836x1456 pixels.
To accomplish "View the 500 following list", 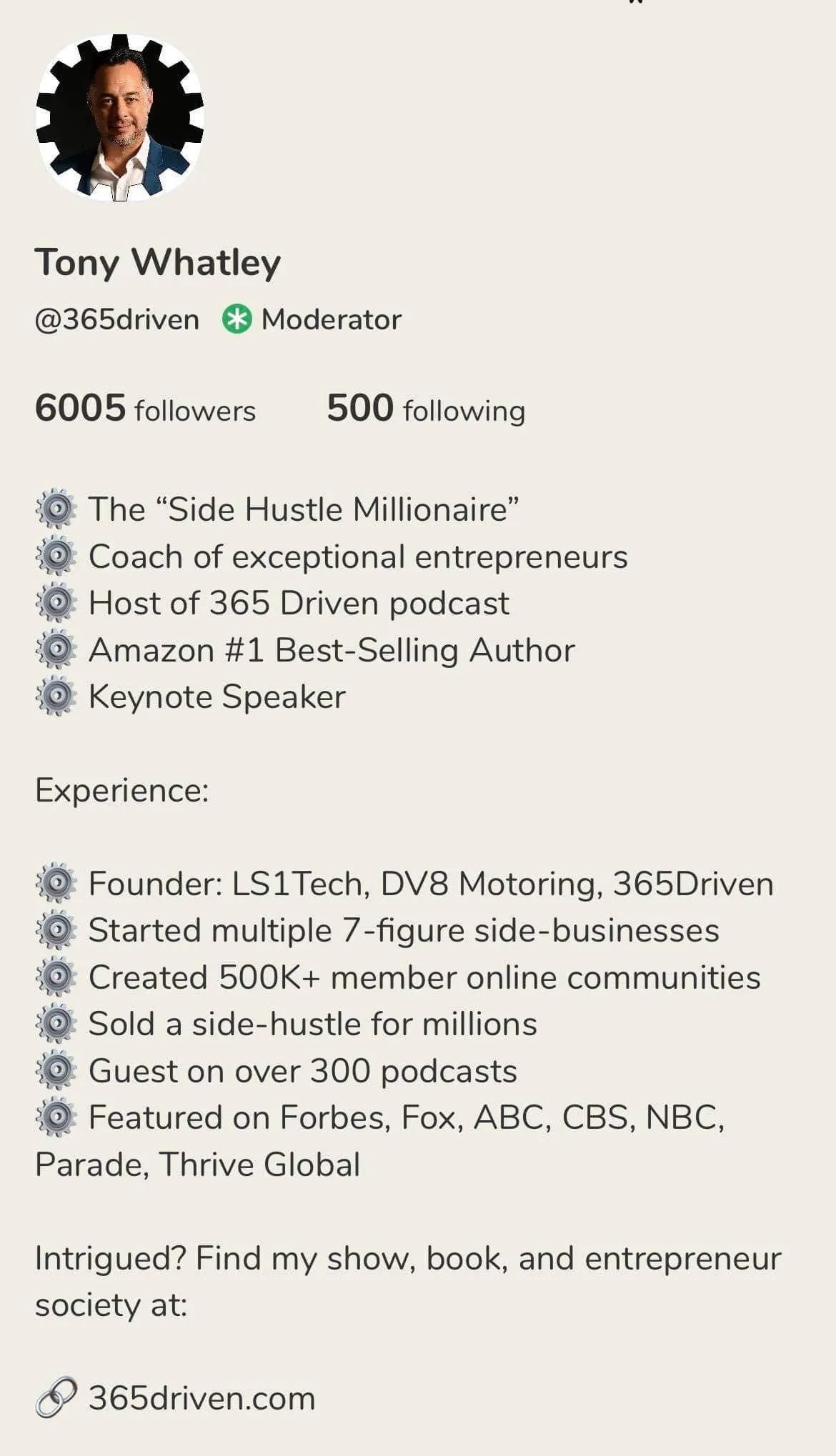I will click(426, 409).
